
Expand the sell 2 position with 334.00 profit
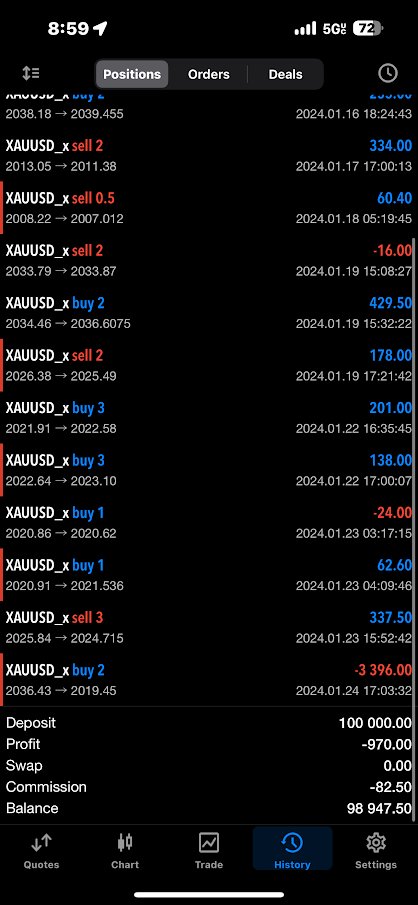[x=209, y=155]
